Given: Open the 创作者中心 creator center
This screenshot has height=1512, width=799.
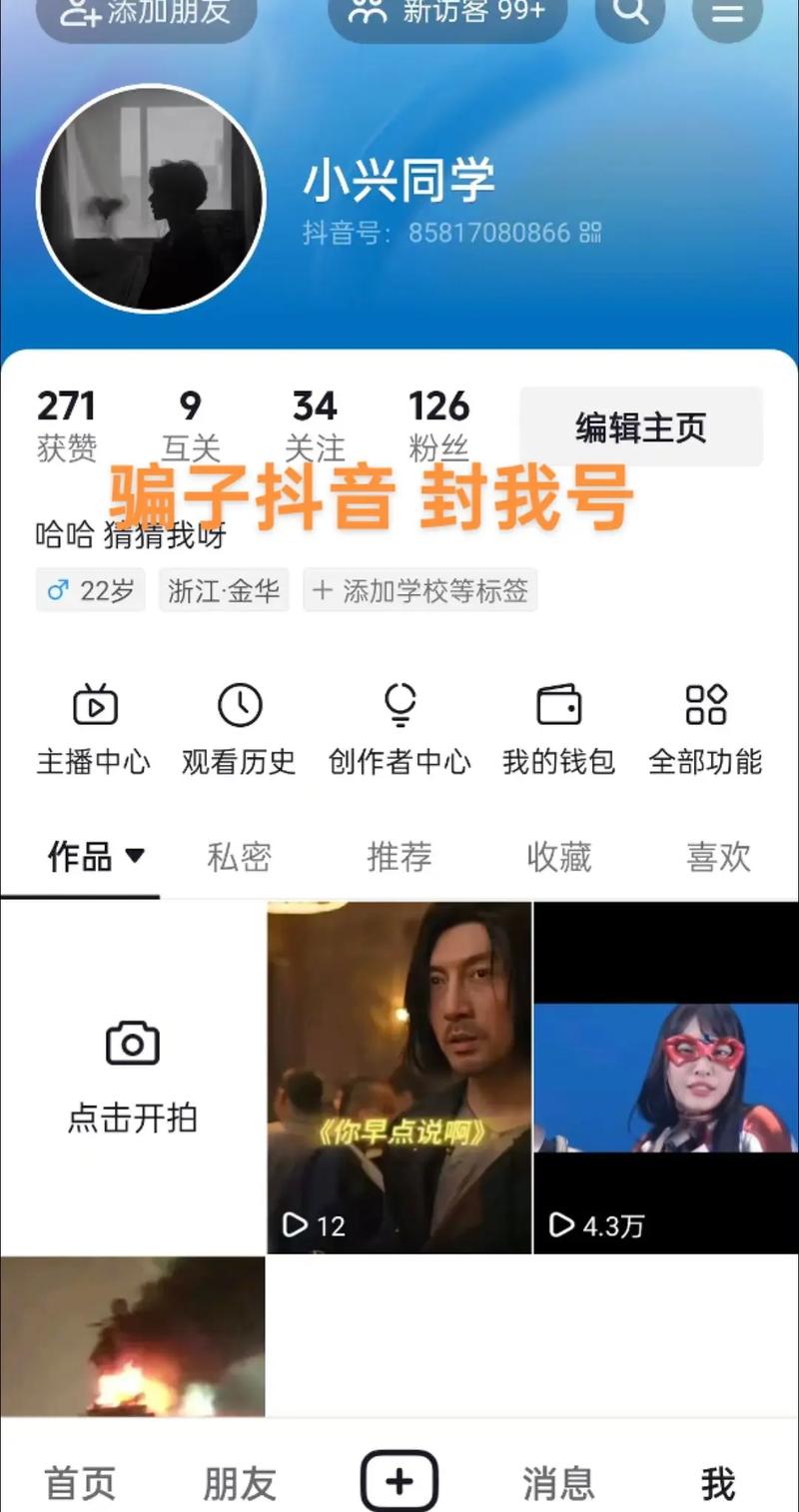Looking at the screenshot, I should pyautogui.click(x=399, y=727).
